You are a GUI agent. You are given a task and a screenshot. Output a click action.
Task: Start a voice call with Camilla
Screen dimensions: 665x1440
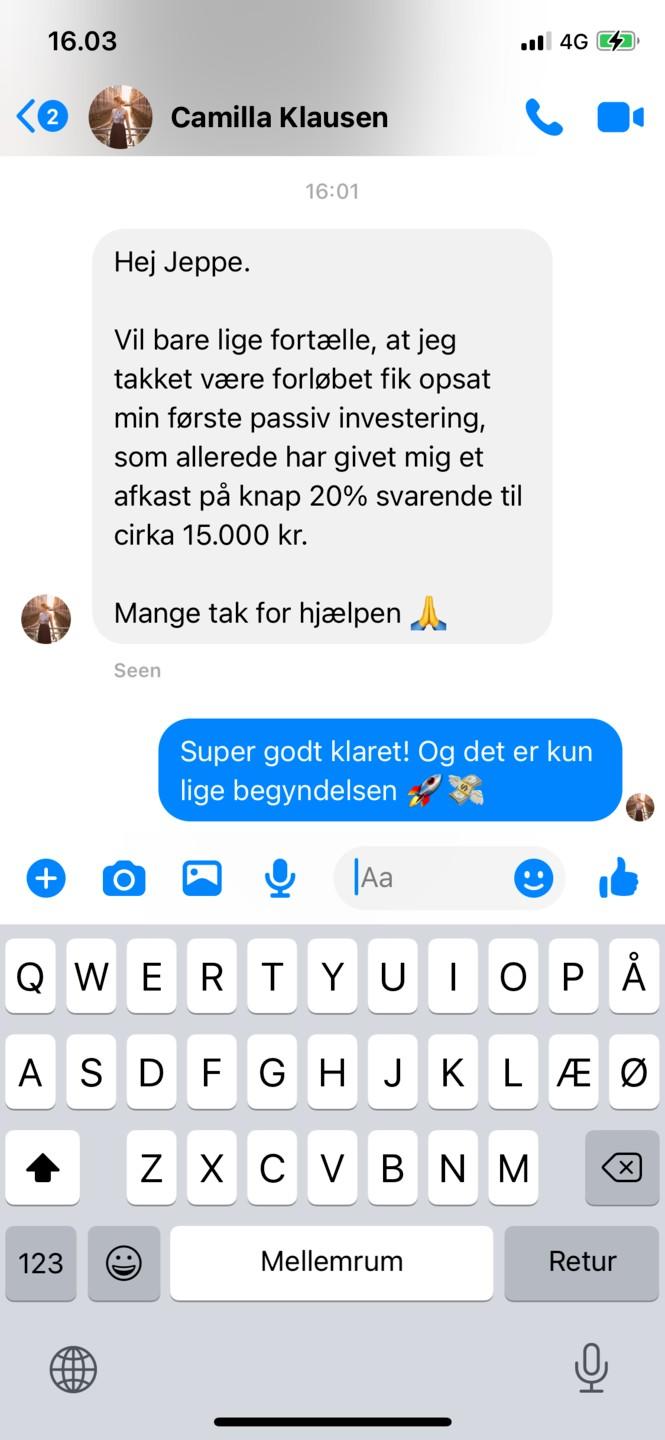pyautogui.click(x=544, y=118)
